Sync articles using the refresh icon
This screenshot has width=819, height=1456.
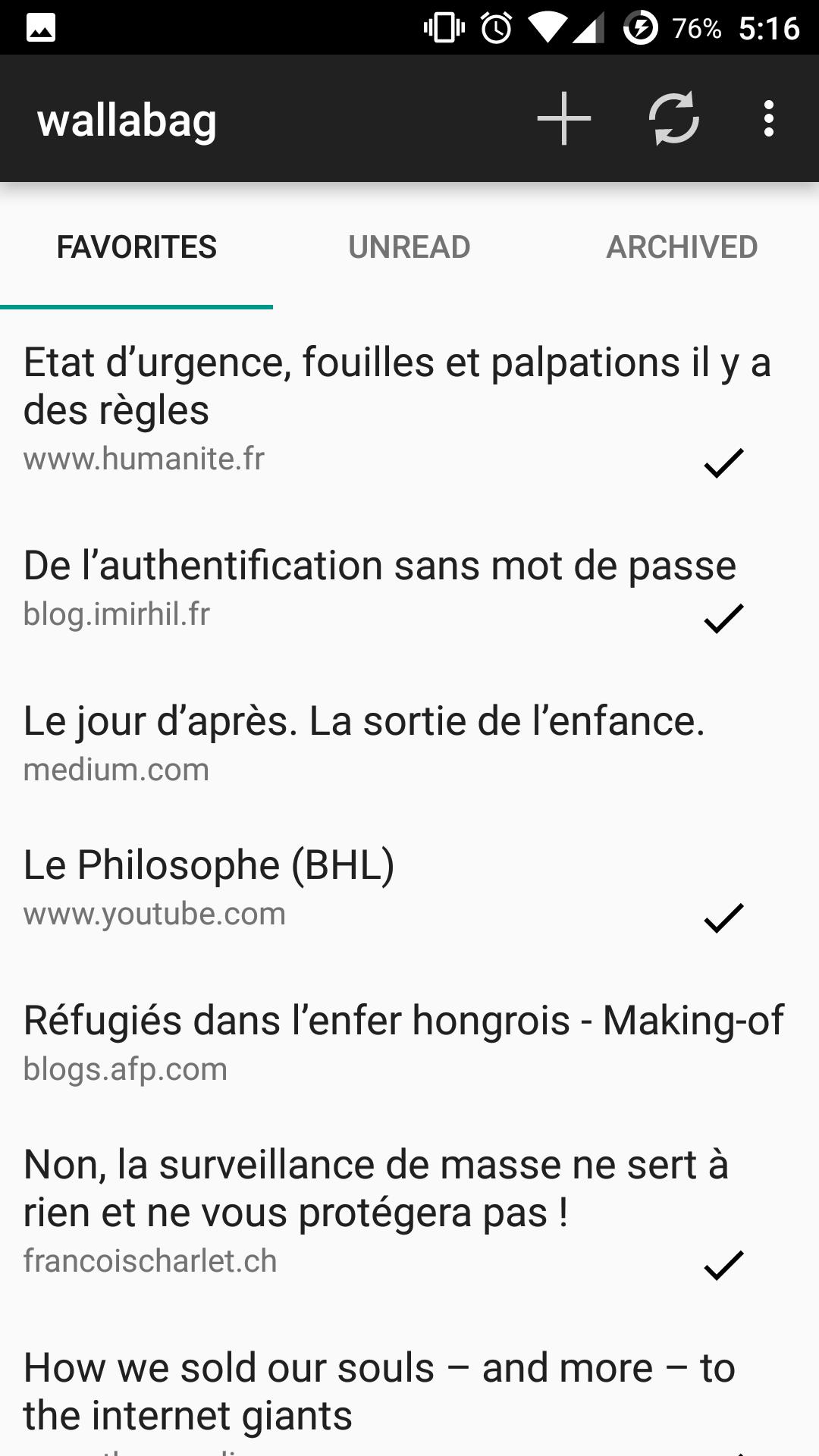(673, 118)
